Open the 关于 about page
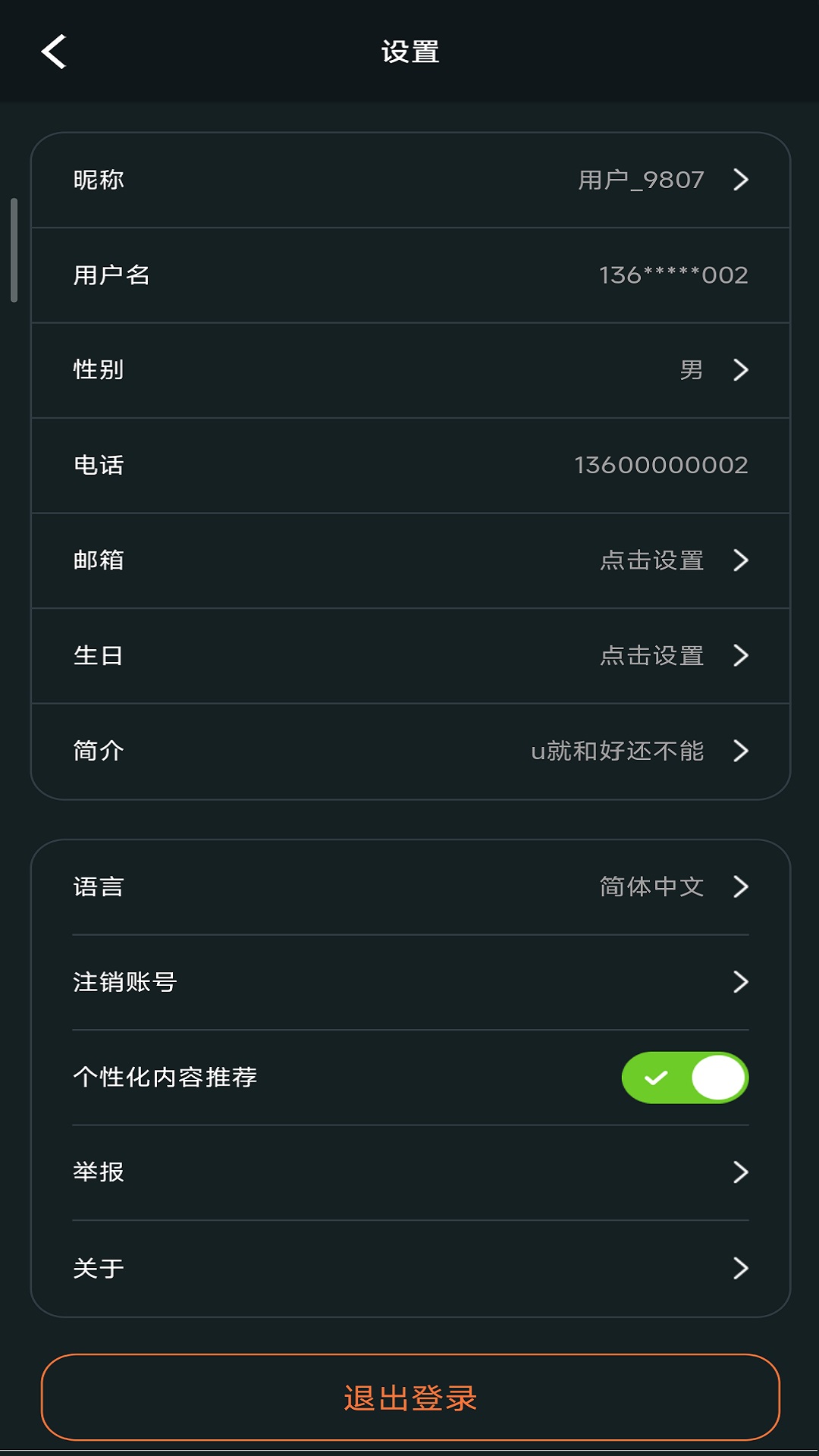 tap(410, 1268)
